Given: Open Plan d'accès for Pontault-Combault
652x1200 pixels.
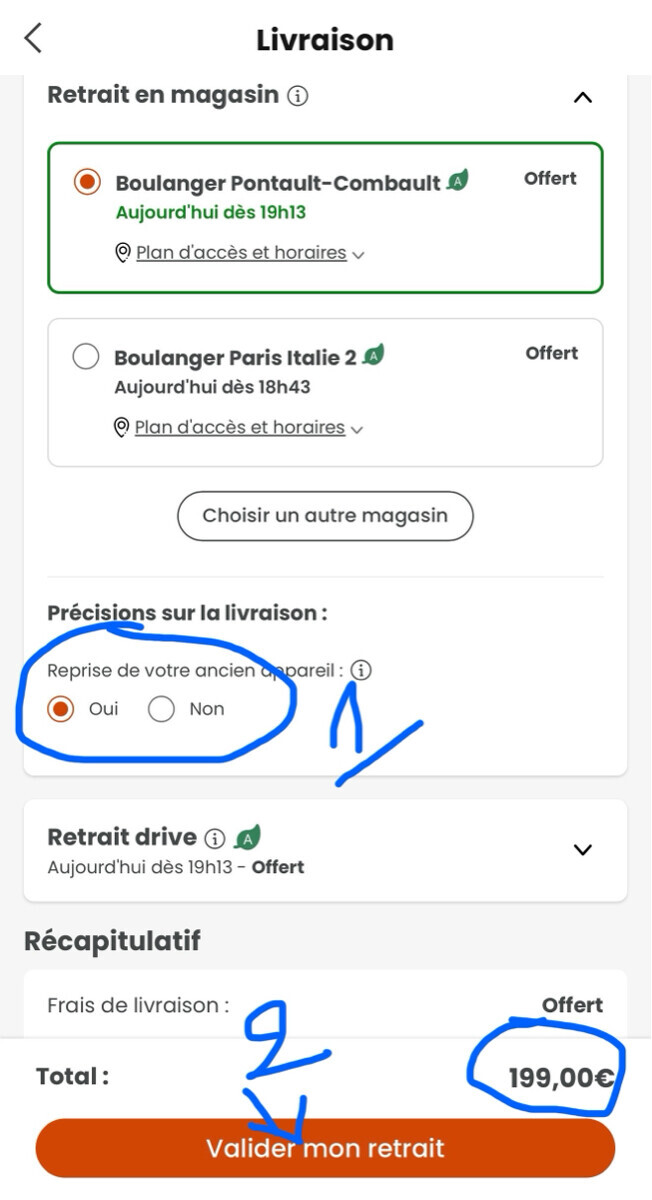Looking at the screenshot, I should pos(241,253).
